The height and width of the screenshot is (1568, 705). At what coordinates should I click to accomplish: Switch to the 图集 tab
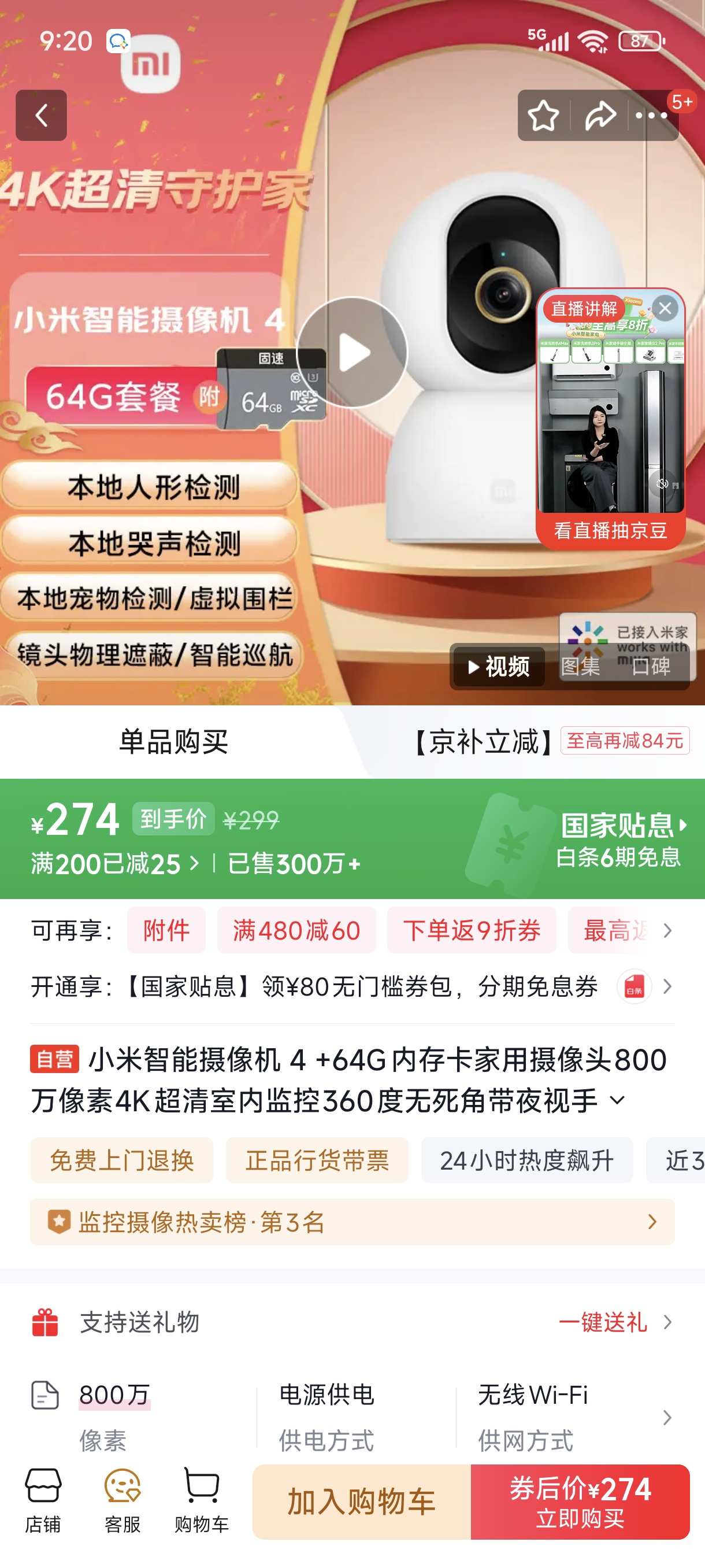point(580,667)
